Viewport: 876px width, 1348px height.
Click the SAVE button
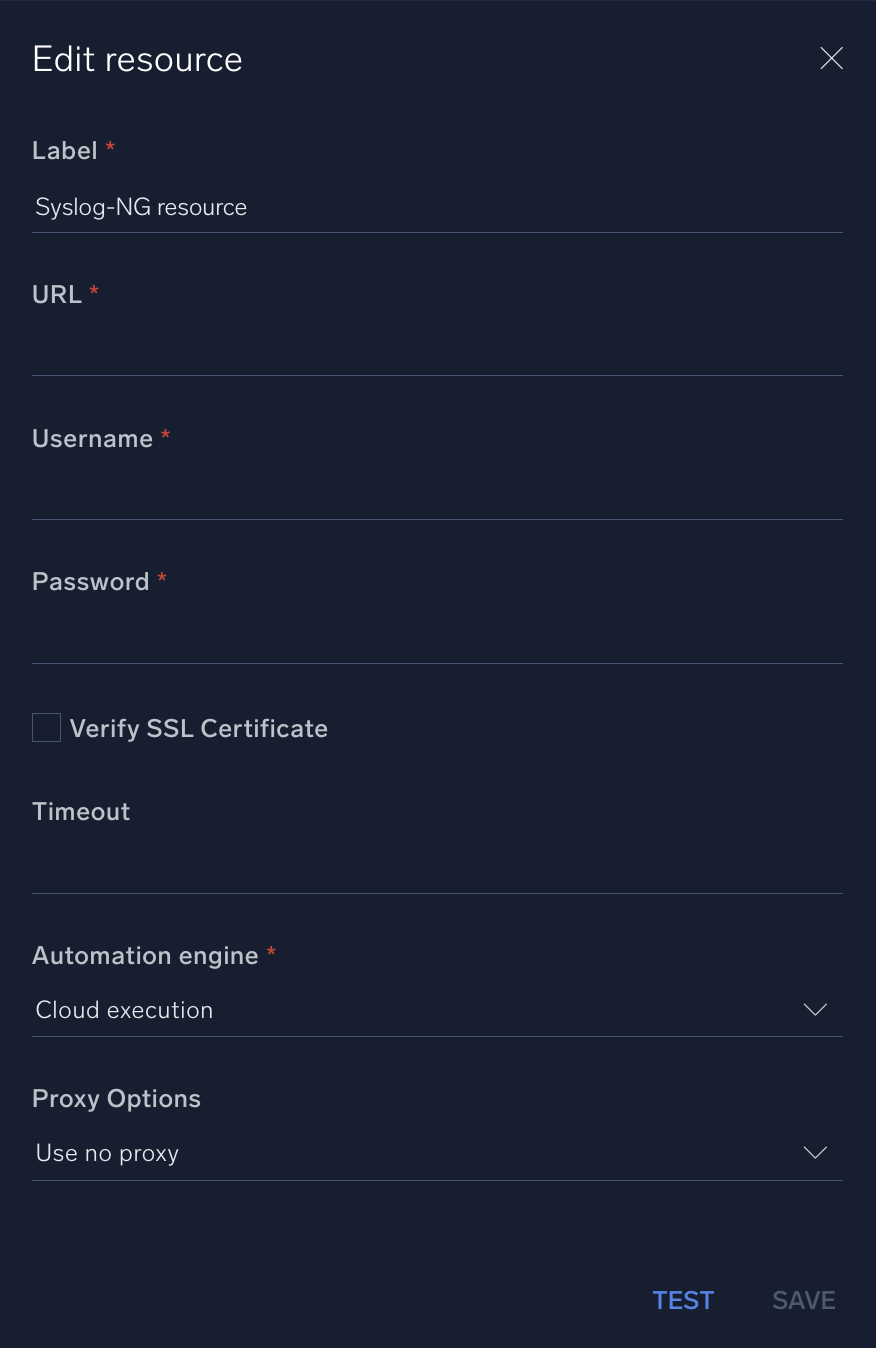(803, 1300)
